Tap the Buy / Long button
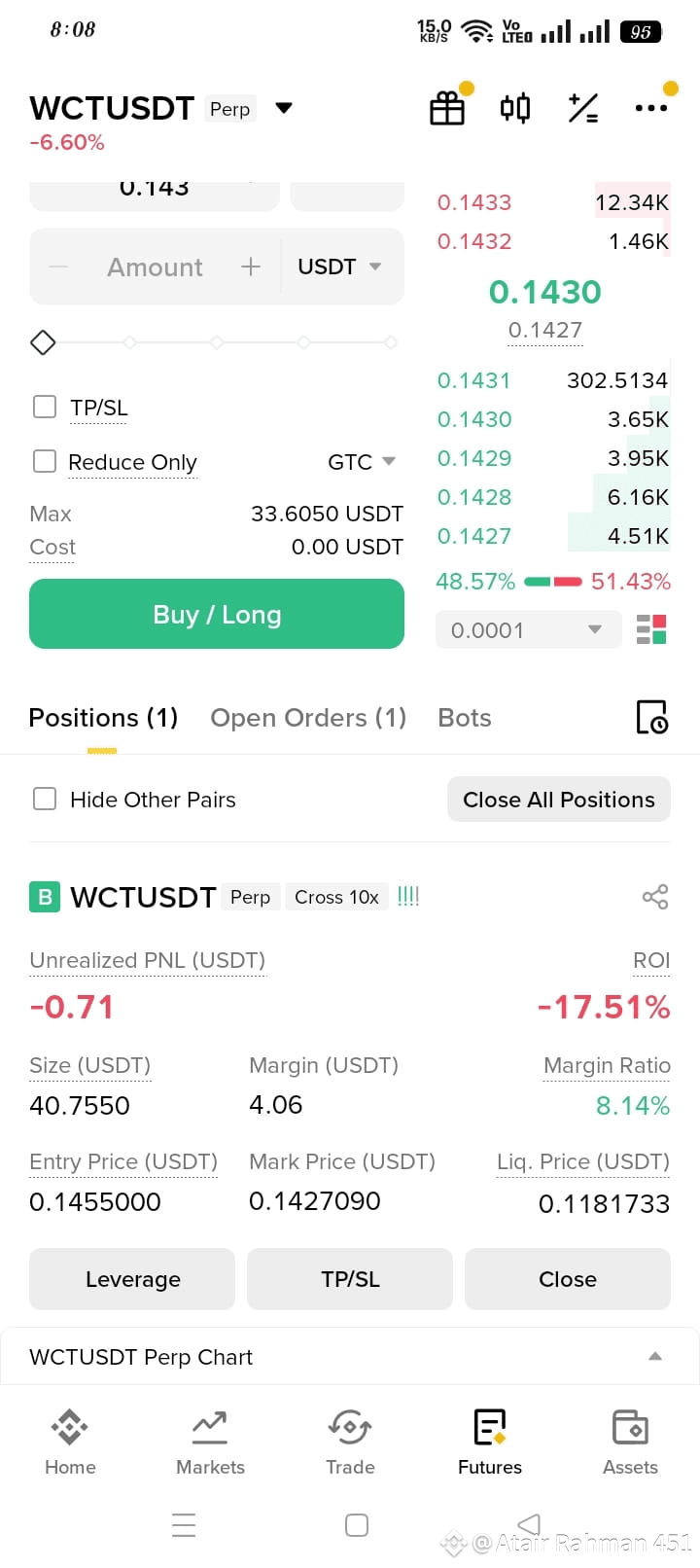 point(217,614)
